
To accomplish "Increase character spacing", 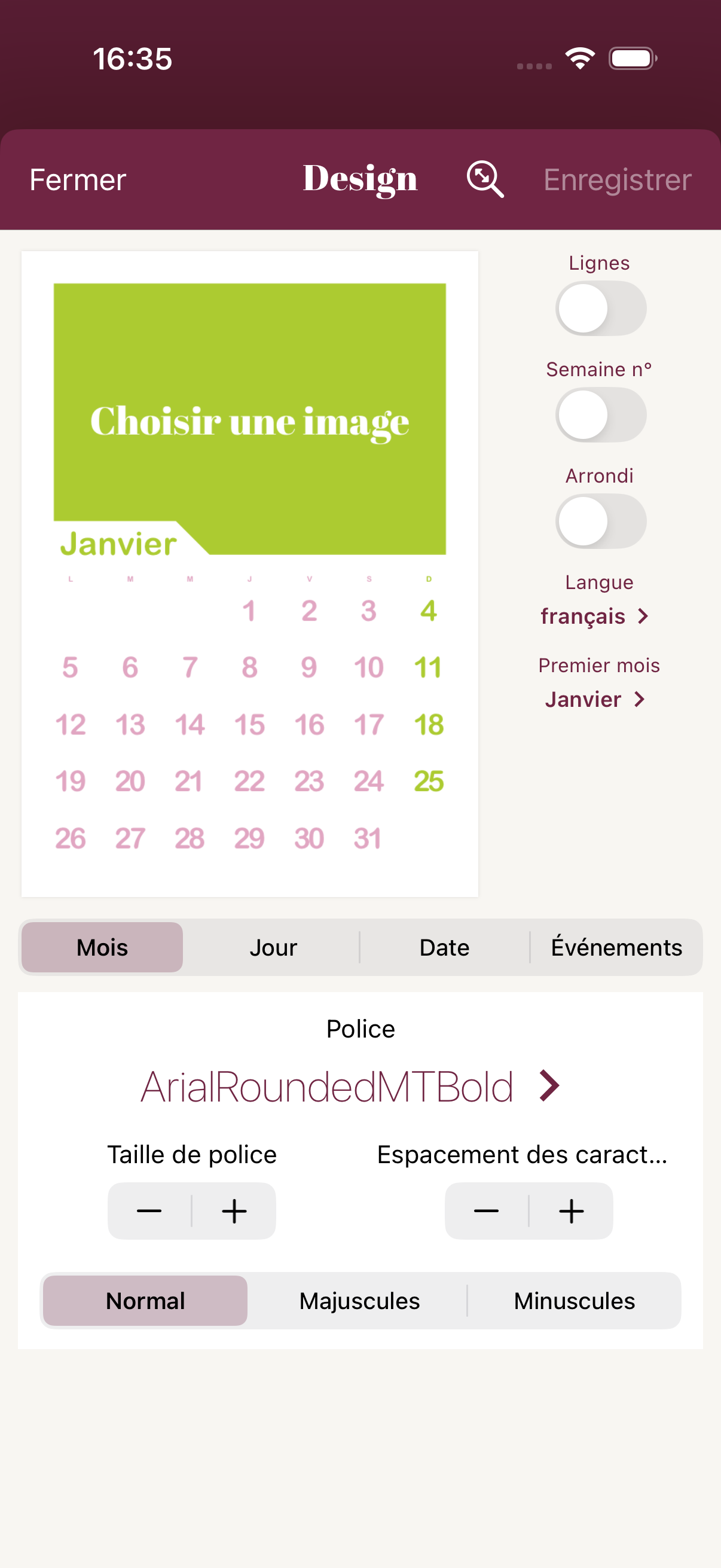I will pyautogui.click(x=571, y=1210).
